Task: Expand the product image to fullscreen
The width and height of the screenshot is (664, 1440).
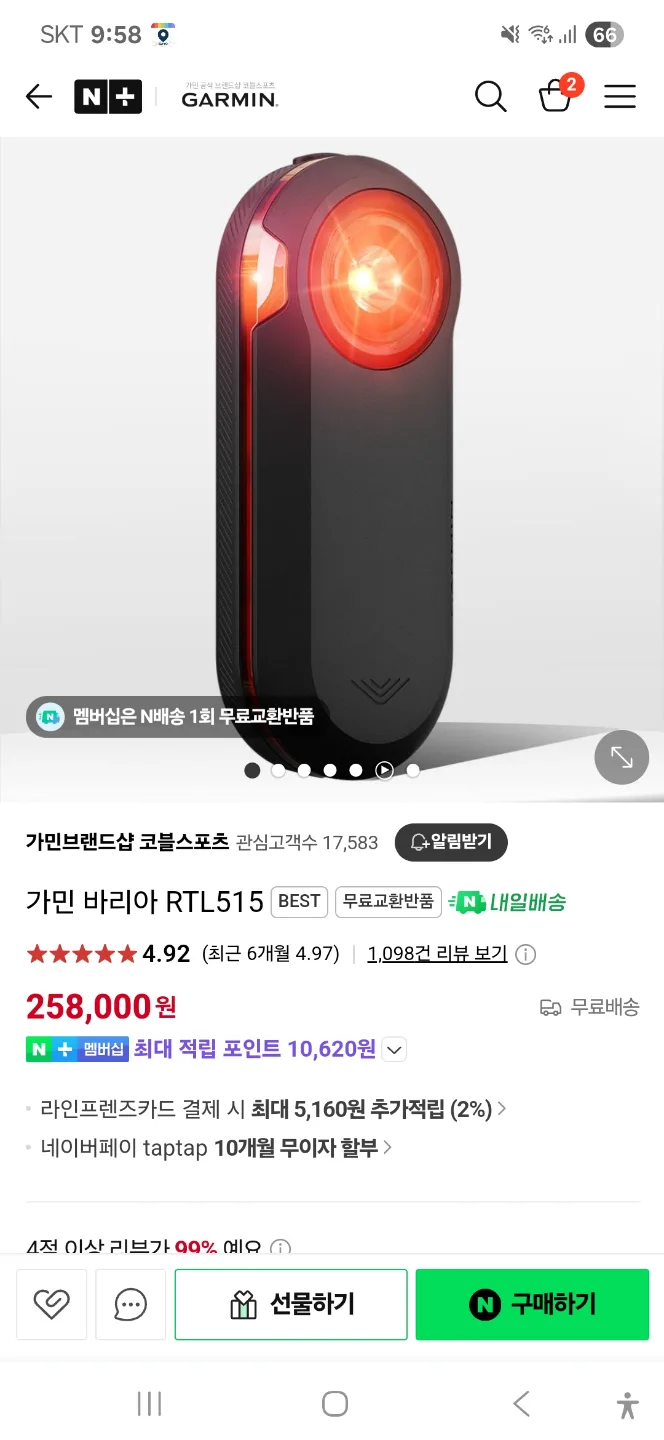Action: (621, 758)
